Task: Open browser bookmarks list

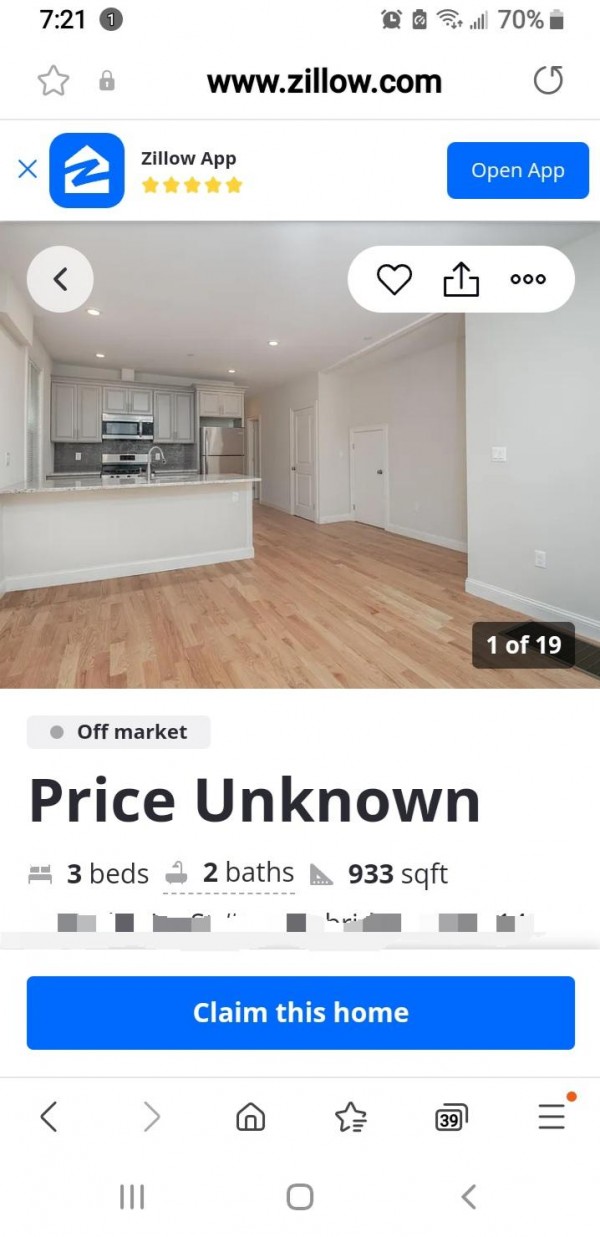Action: point(351,1116)
